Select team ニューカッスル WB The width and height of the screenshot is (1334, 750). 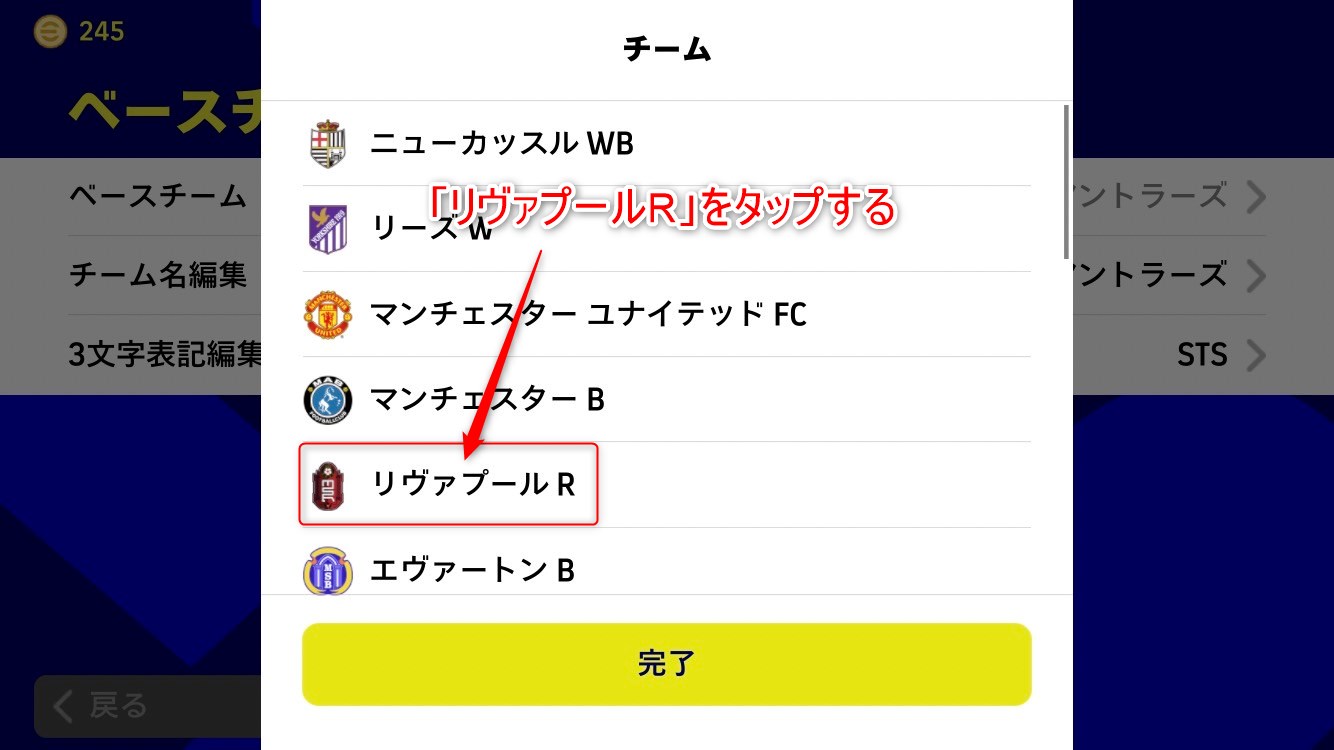[x=666, y=144]
